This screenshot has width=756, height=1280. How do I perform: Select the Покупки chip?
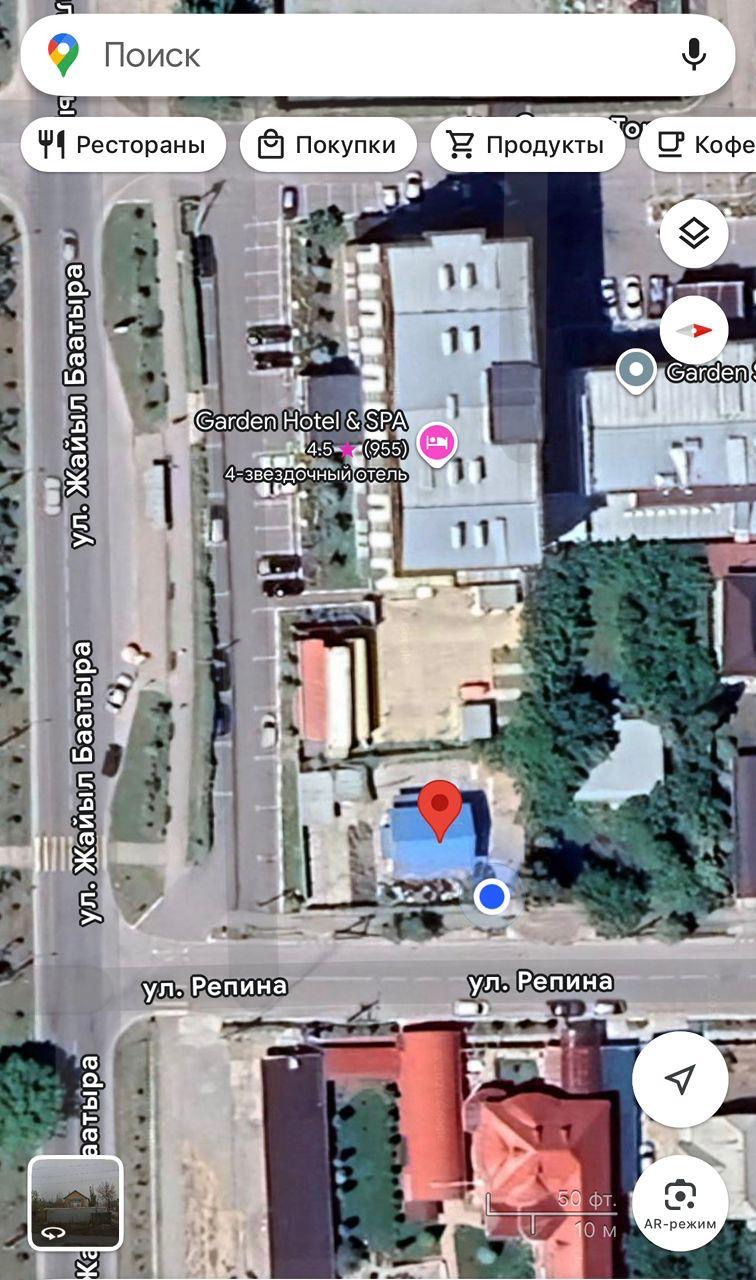328,145
